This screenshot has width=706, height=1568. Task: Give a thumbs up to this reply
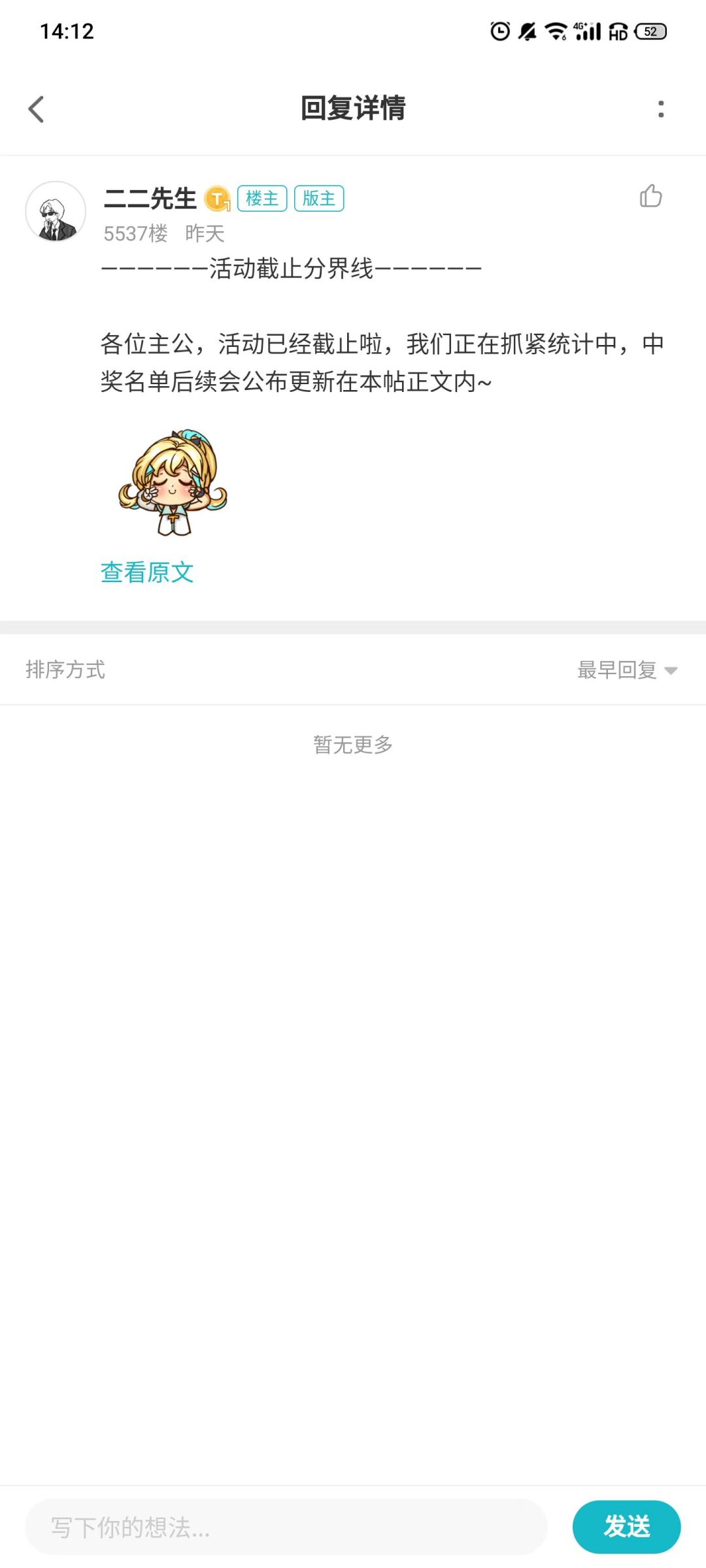pos(652,195)
